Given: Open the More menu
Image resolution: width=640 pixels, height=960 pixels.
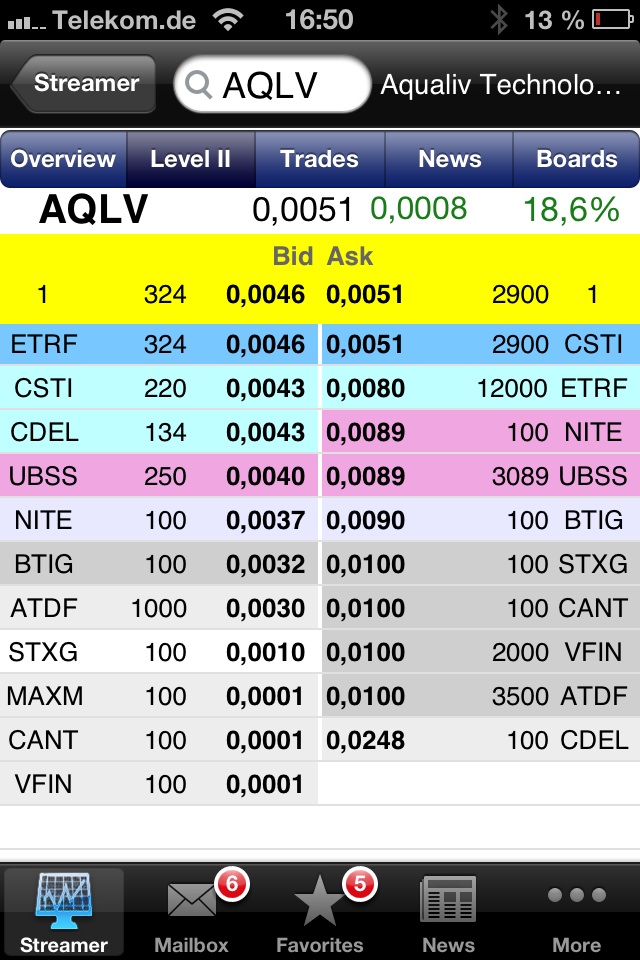Looking at the screenshot, I should (x=576, y=912).
